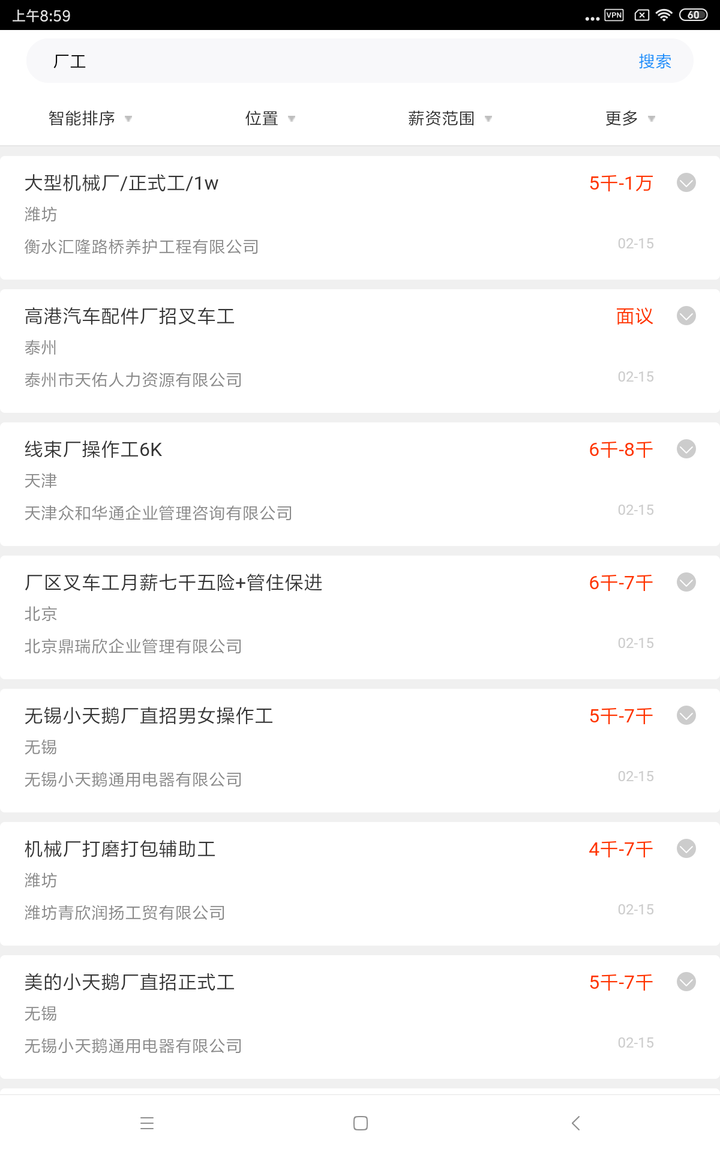View 无锡小天鹅厂直招男女操作工 job
The height and width of the screenshot is (1152, 720).
pos(360,750)
